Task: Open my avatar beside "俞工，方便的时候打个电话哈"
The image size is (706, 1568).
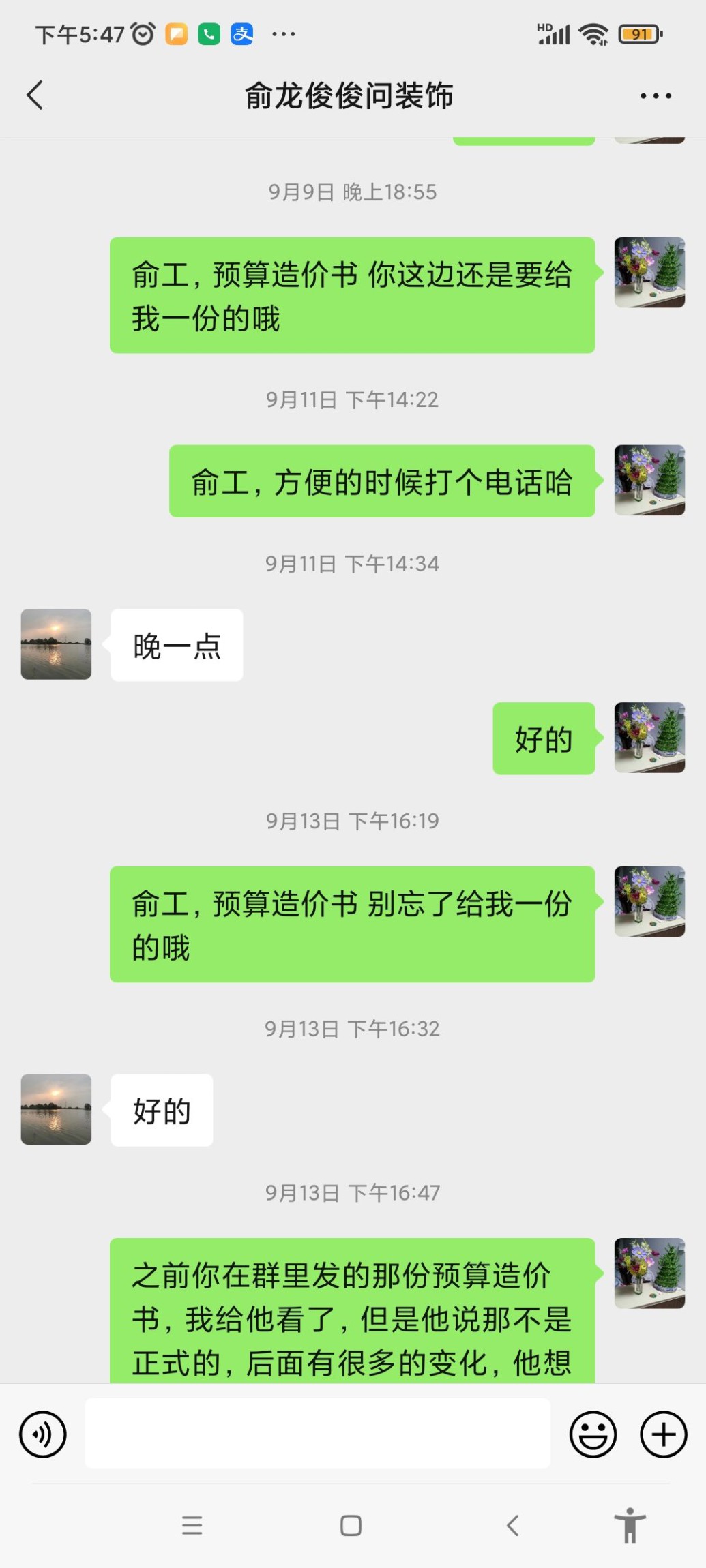Action: [649, 480]
